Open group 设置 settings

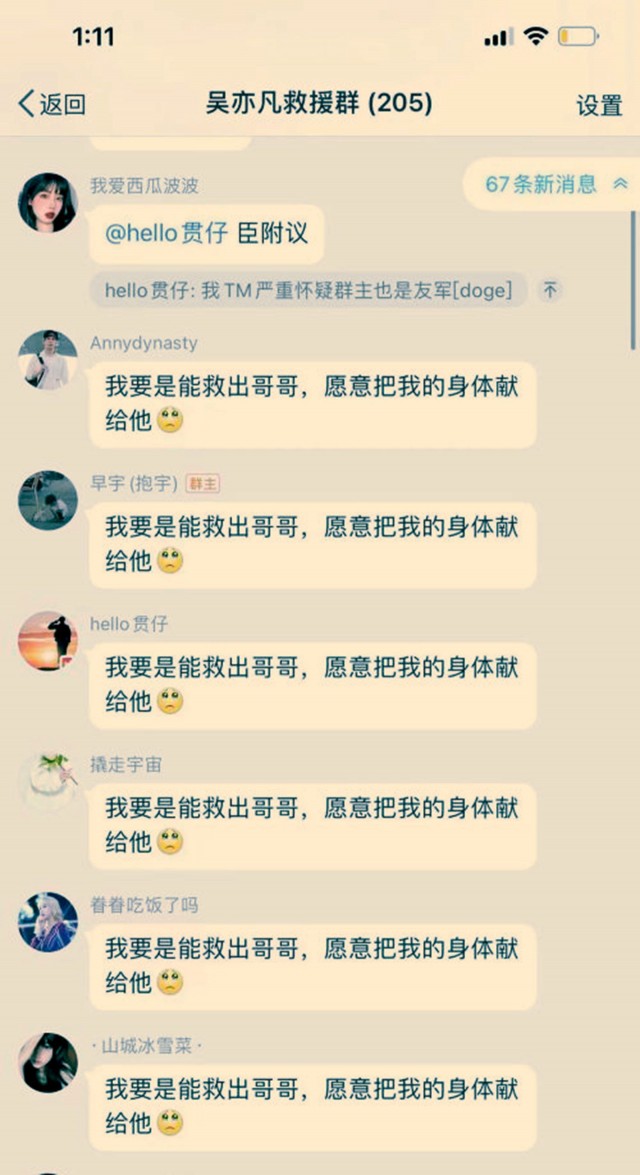599,105
